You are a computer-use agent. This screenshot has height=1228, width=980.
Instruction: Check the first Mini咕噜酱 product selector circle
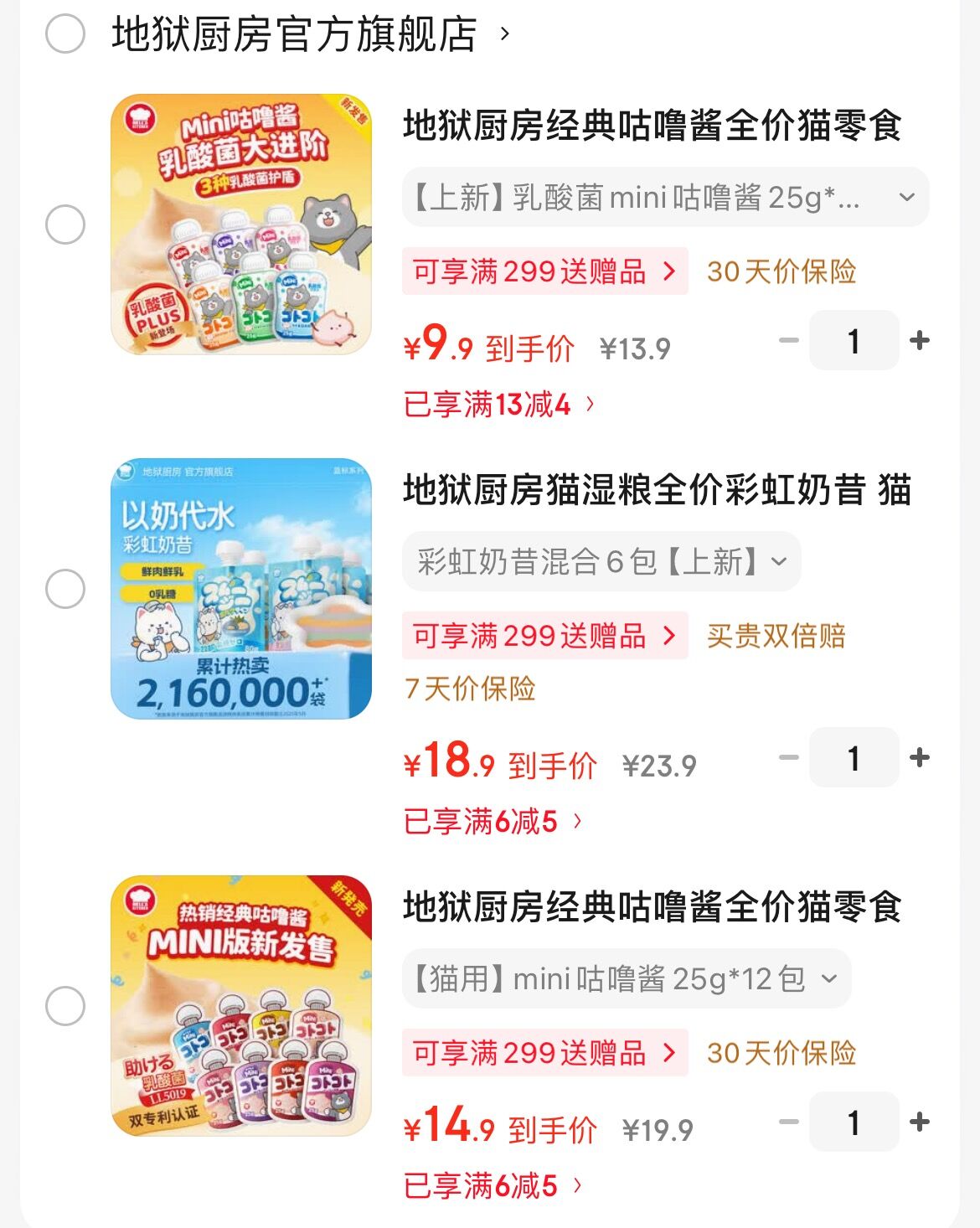pos(66,224)
